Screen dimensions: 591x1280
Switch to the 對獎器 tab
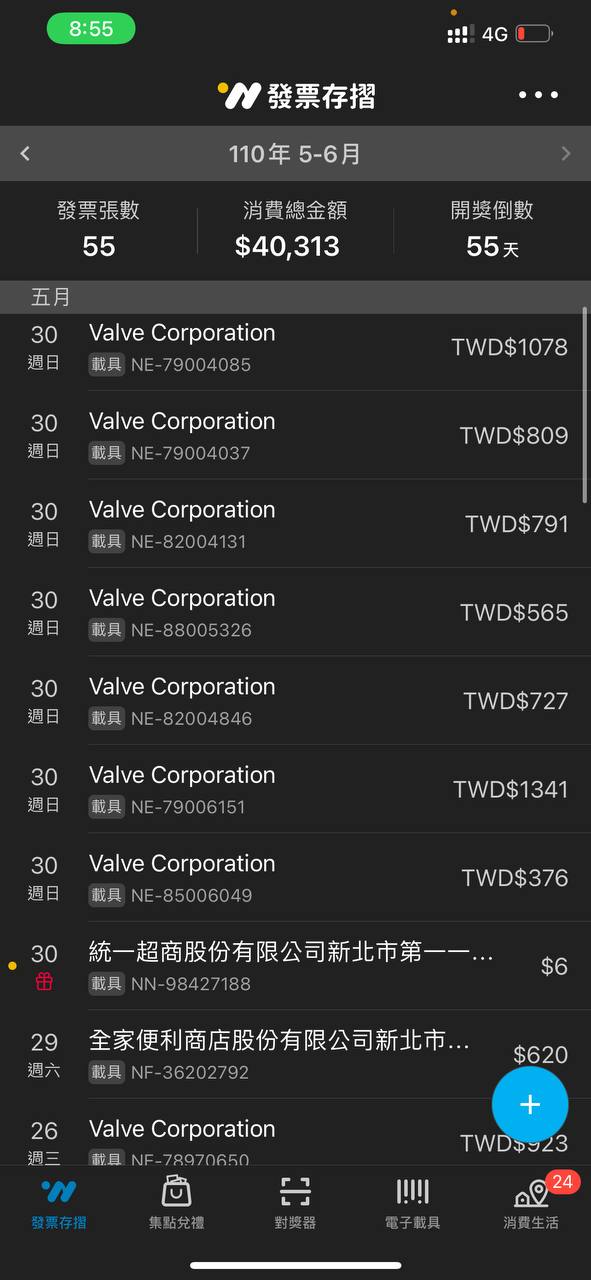coord(295,1201)
